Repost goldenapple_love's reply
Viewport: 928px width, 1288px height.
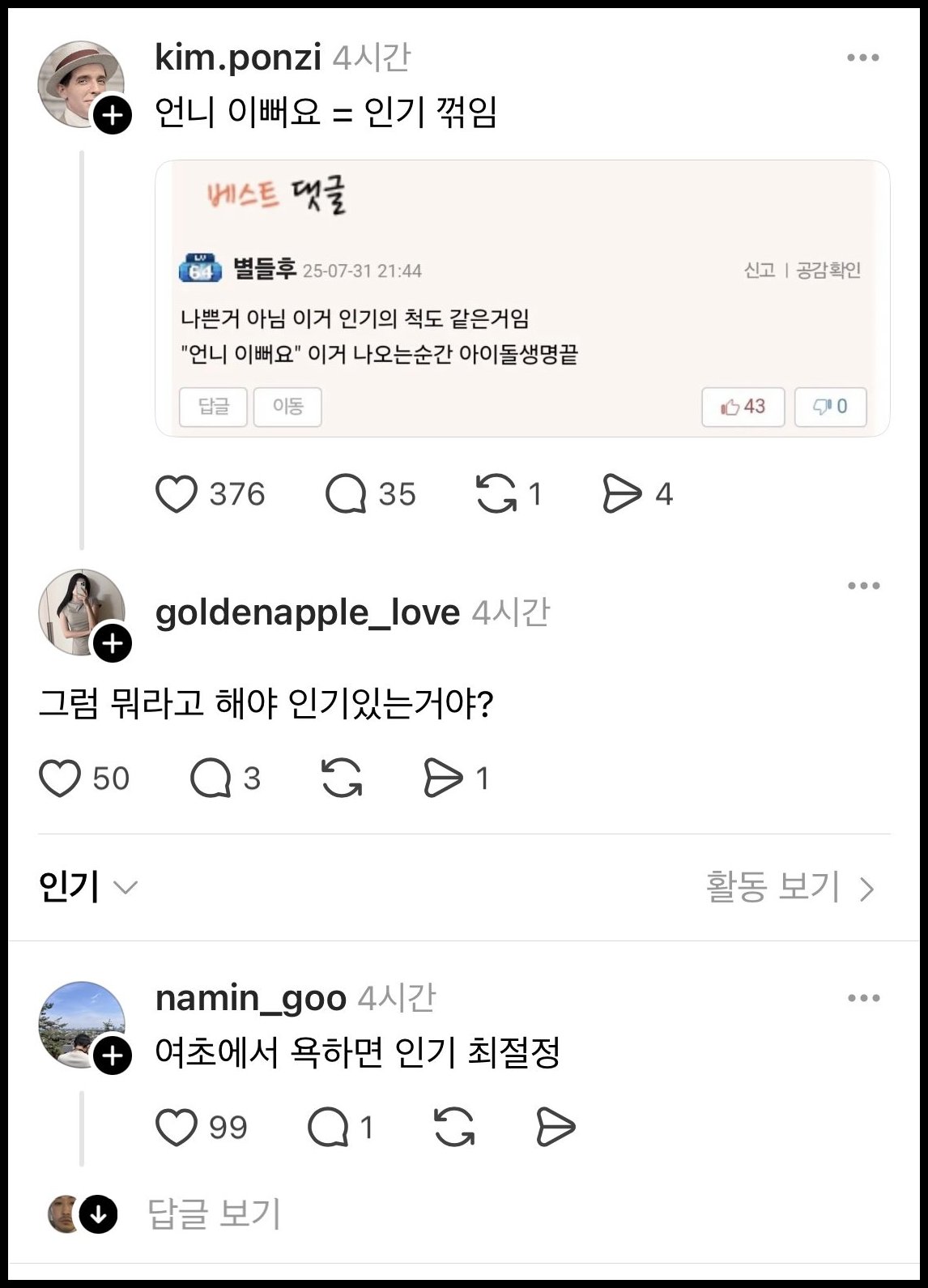(x=342, y=778)
